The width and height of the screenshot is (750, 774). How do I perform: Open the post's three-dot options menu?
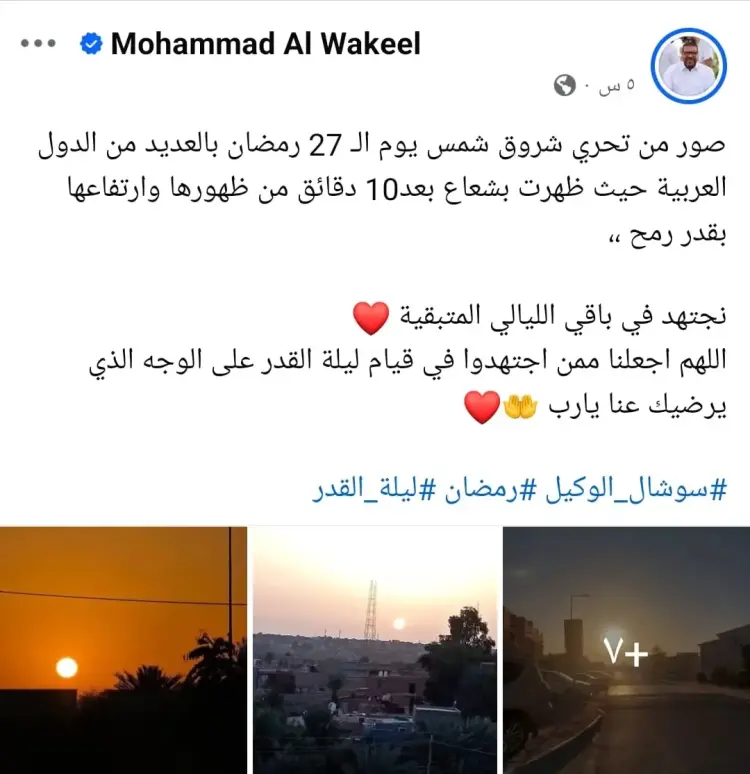[39, 44]
